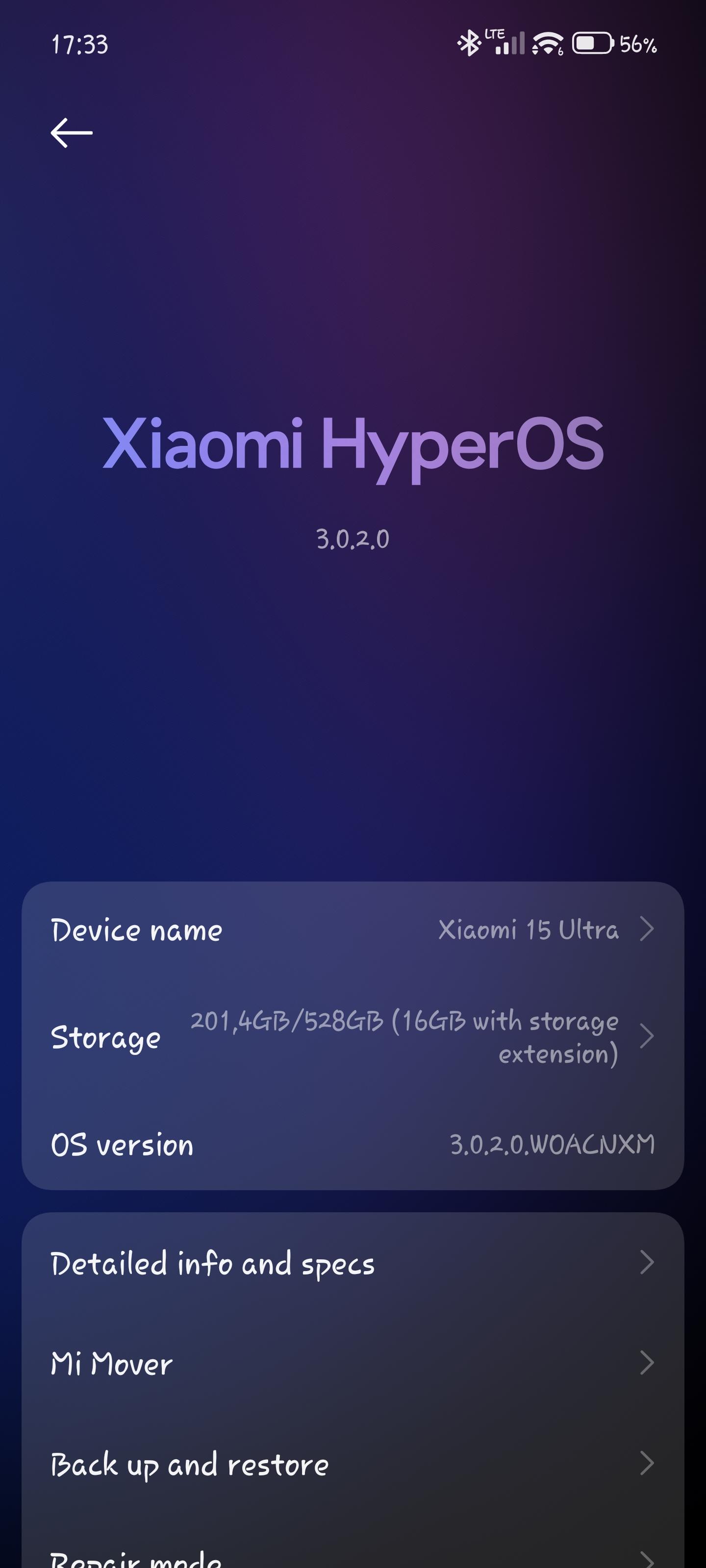Go back using the arrow icon
The image size is (706, 1568).
(71, 133)
